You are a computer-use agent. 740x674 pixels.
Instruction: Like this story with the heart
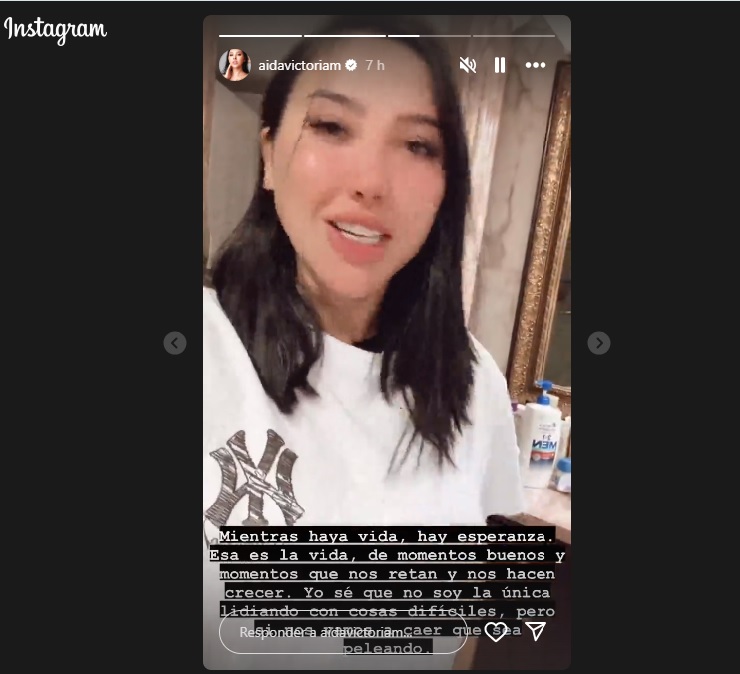(495, 631)
